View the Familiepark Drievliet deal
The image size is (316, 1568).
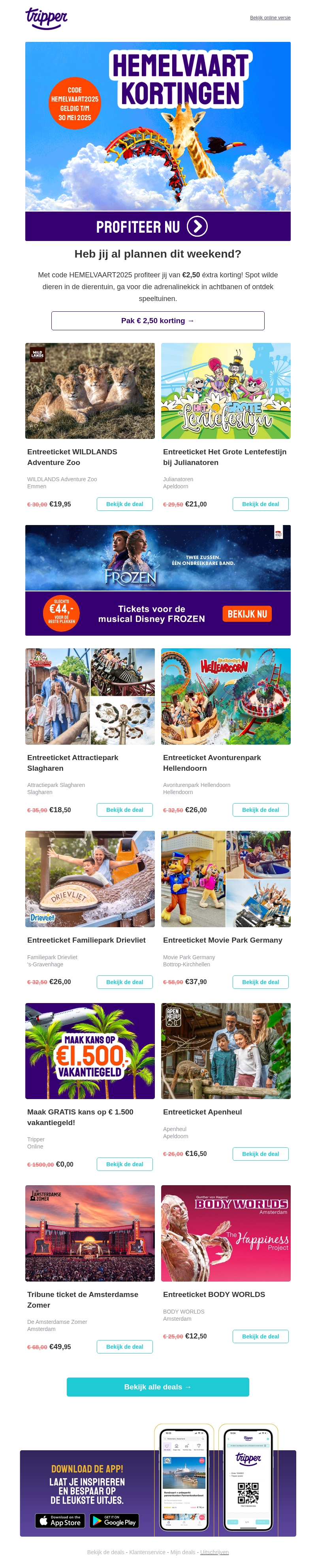[x=124, y=982]
